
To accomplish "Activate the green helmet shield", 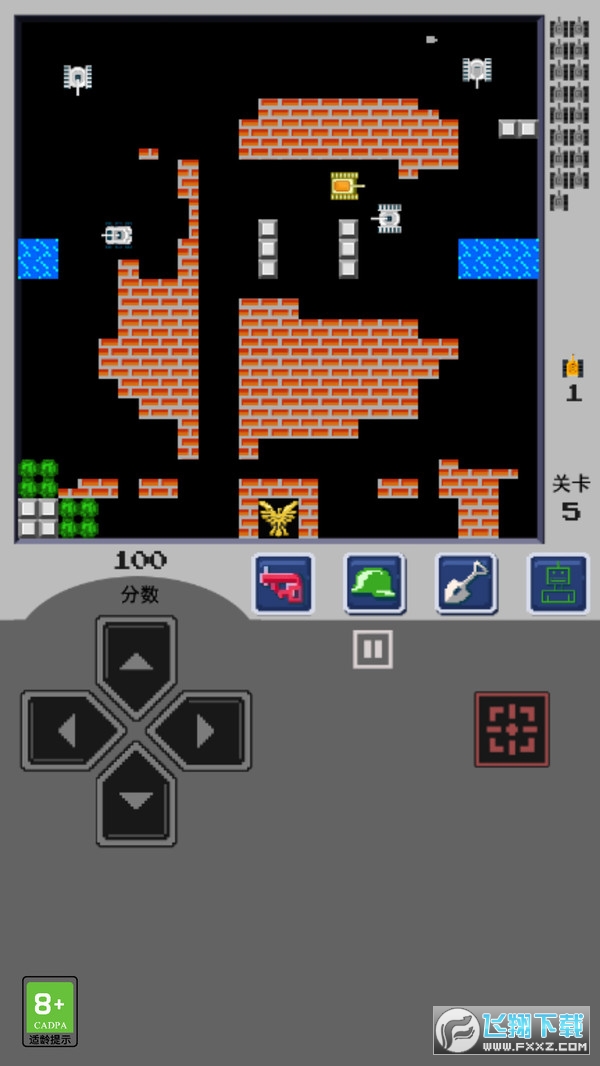I will 374,584.
